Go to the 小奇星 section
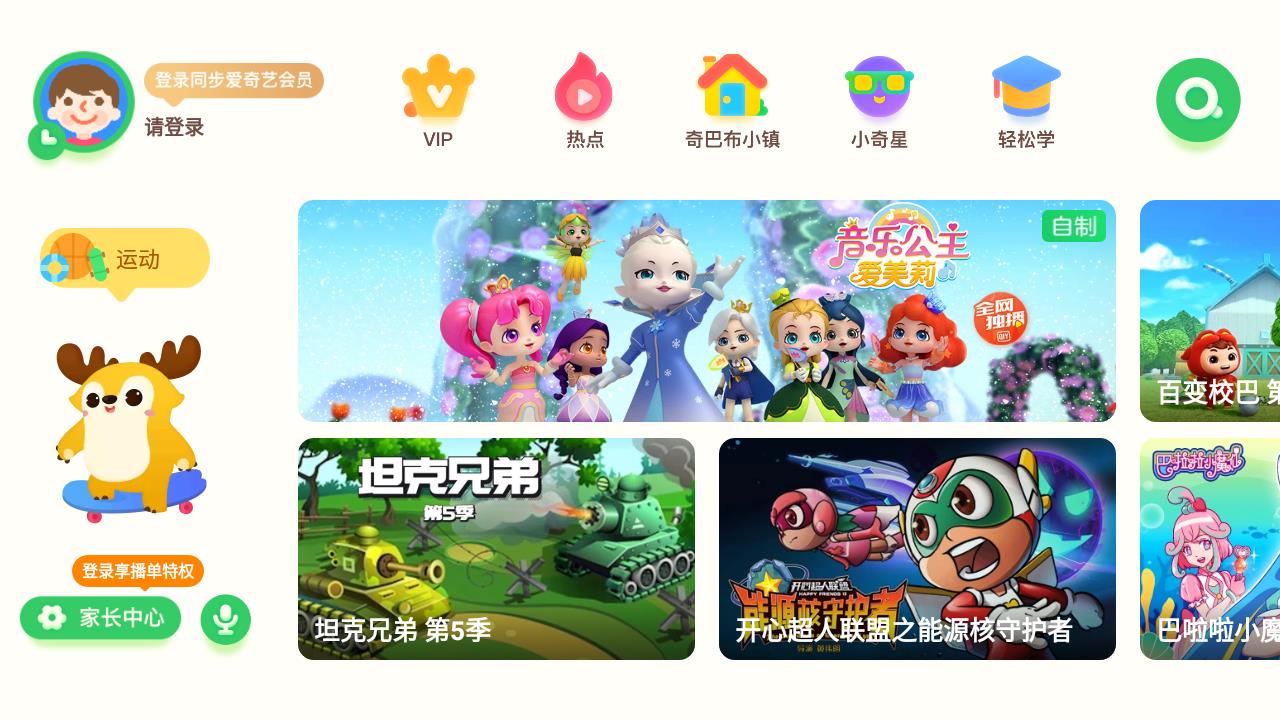Screen dimensions: 1280x720 879,102
